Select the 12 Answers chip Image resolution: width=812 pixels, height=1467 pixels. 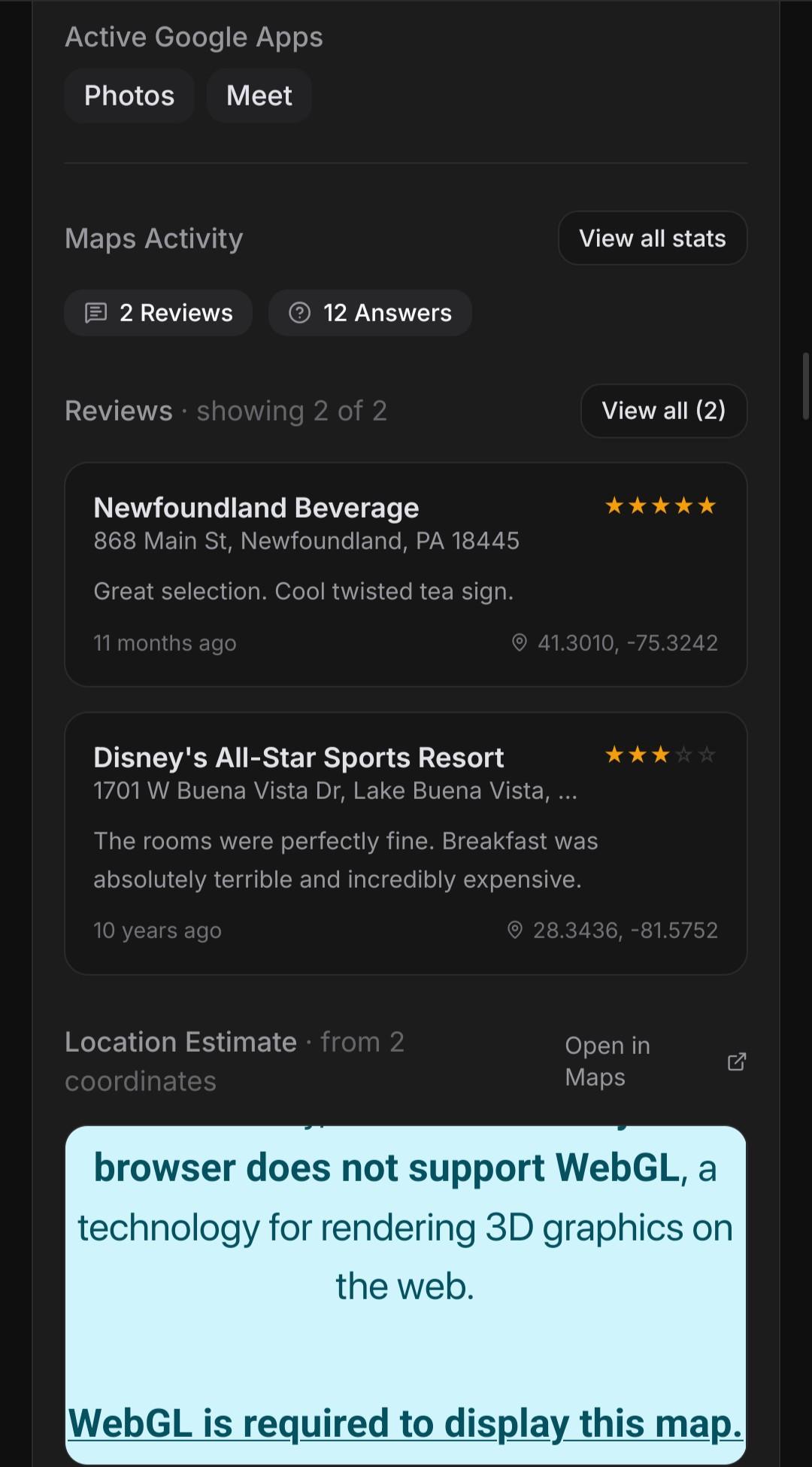(x=370, y=313)
